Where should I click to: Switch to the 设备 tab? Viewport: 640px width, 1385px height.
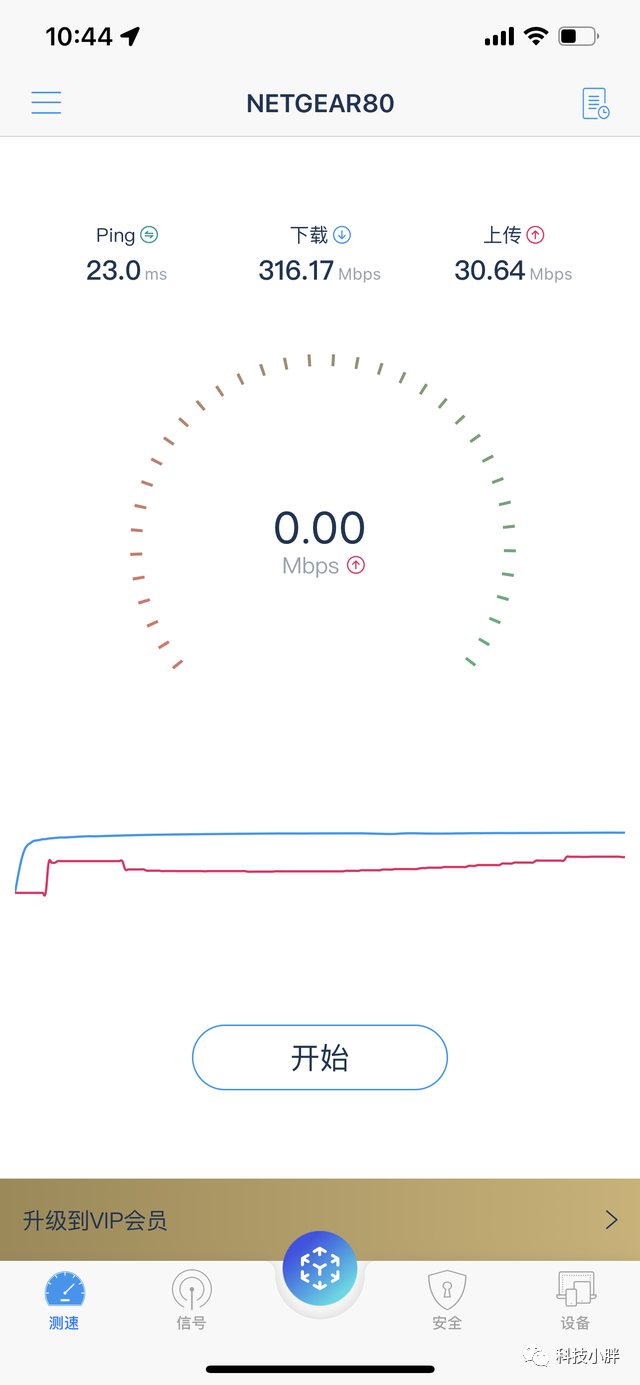click(x=575, y=1300)
